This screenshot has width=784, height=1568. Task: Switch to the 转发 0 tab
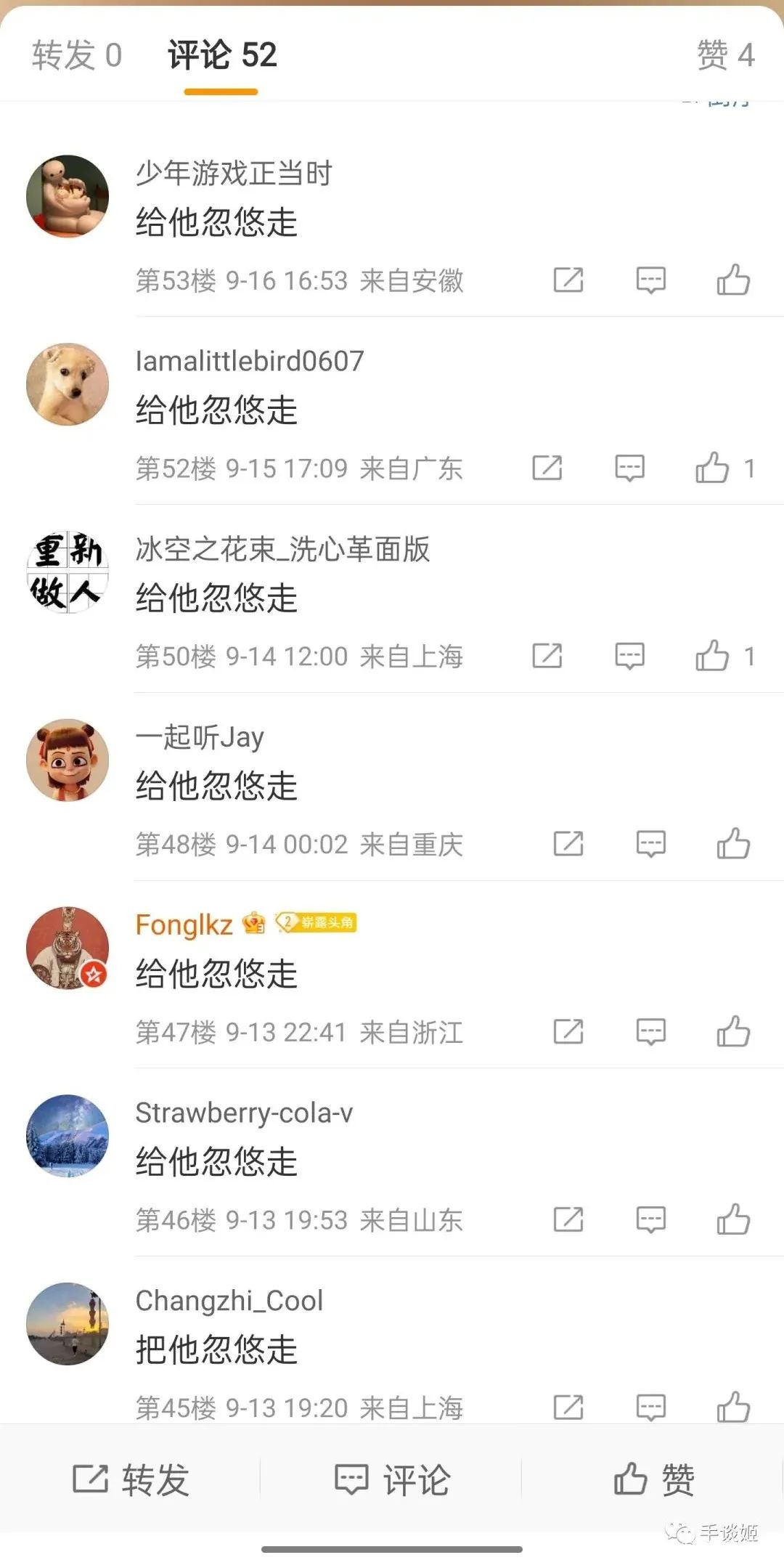[77, 56]
